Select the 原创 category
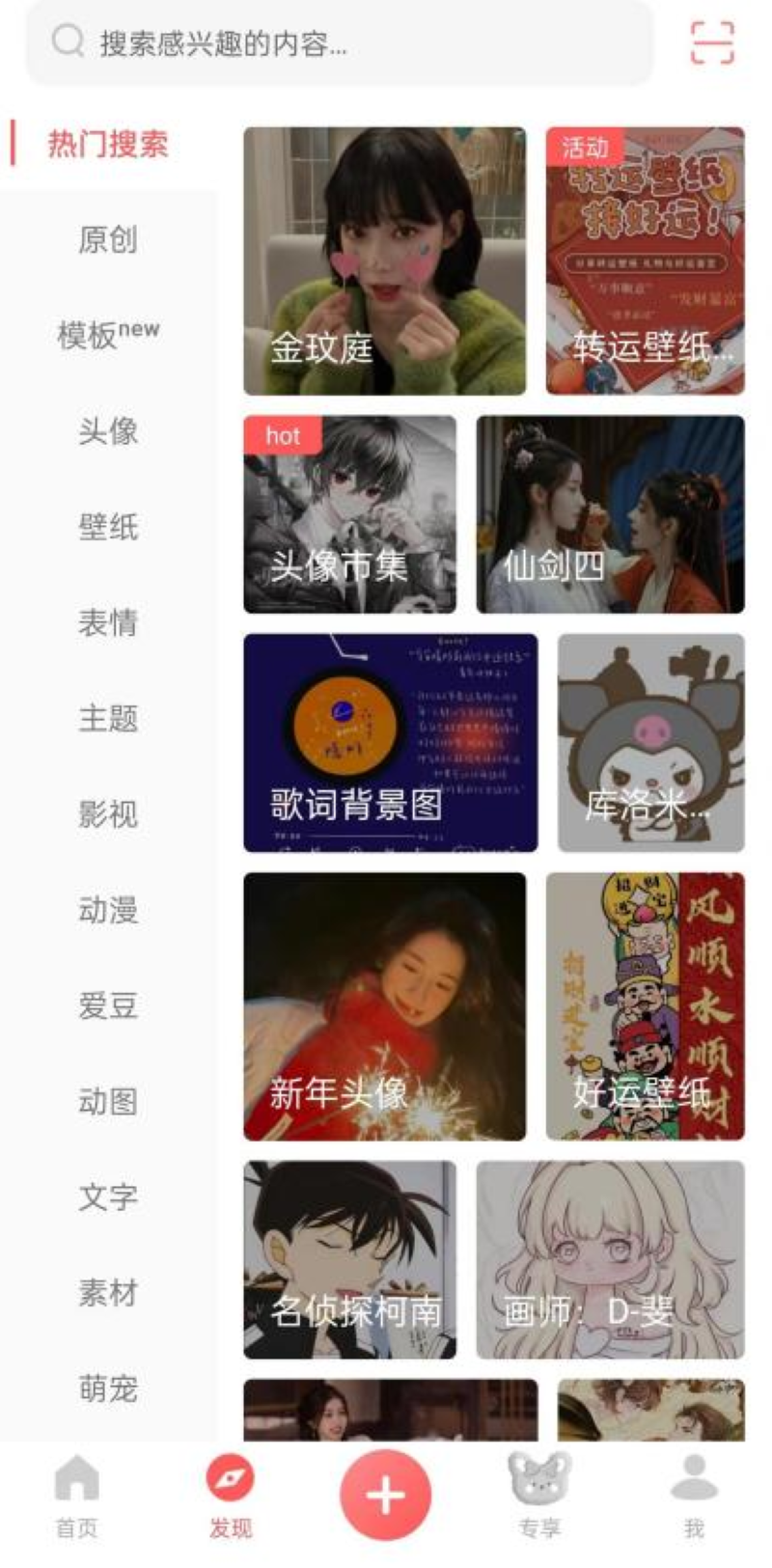The image size is (772, 1568). [108, 239]
